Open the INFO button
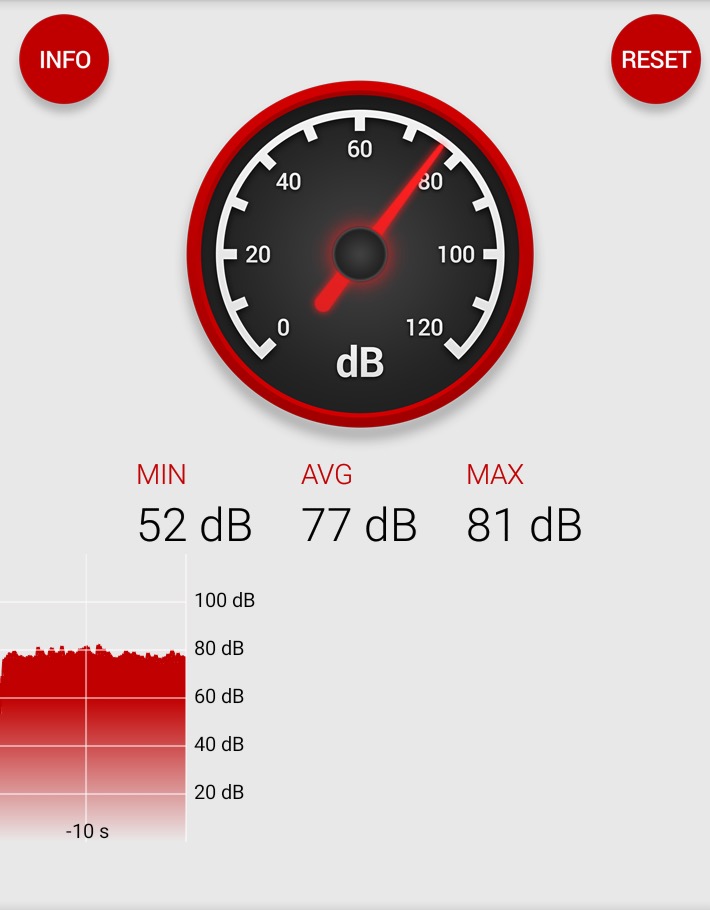The width and height of the screenshot is (710, 910). tap(64, 59)
